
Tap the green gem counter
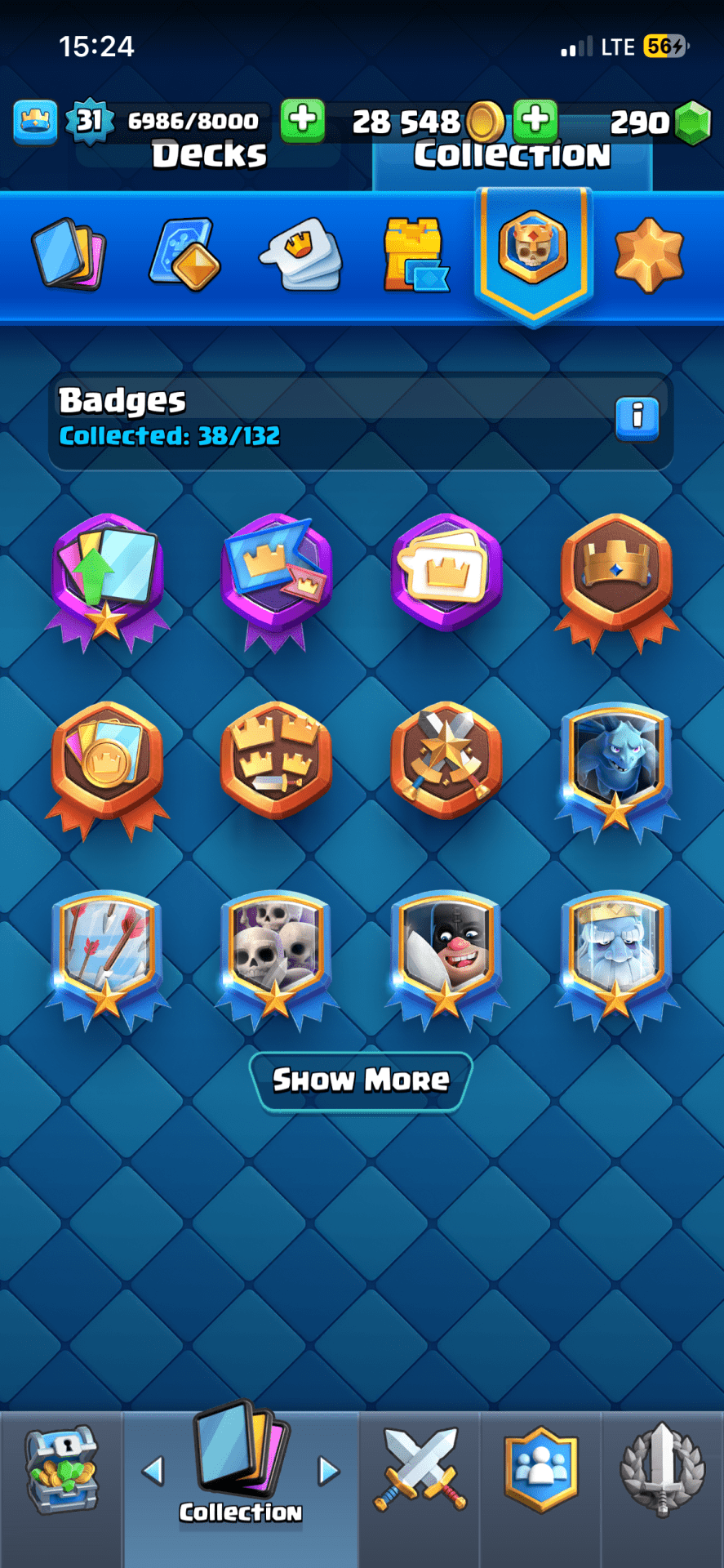coord(693,123)
